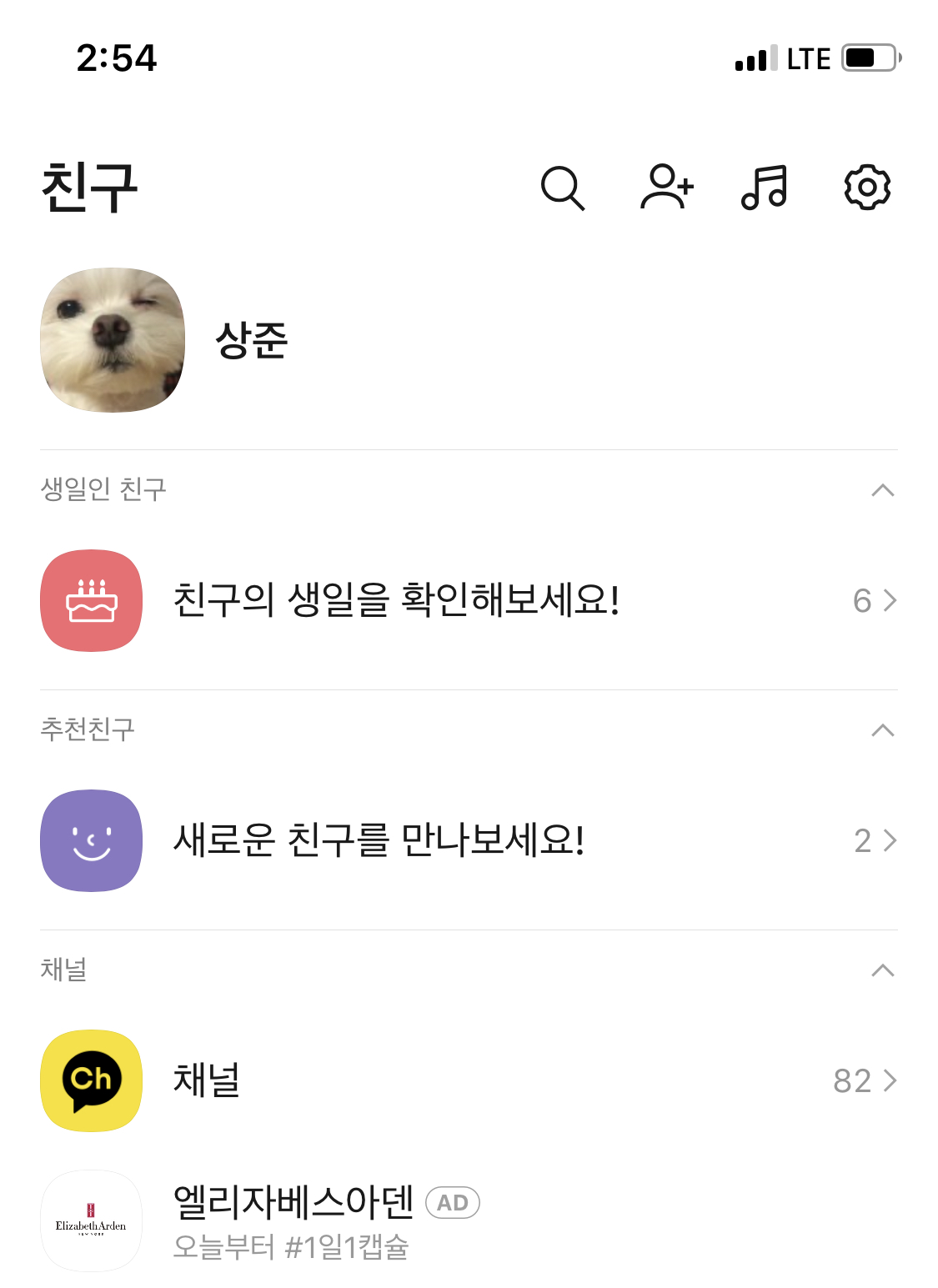Open the settings gear
Image resolution: width=938 pixels, height=1288 pixels.
867,188
